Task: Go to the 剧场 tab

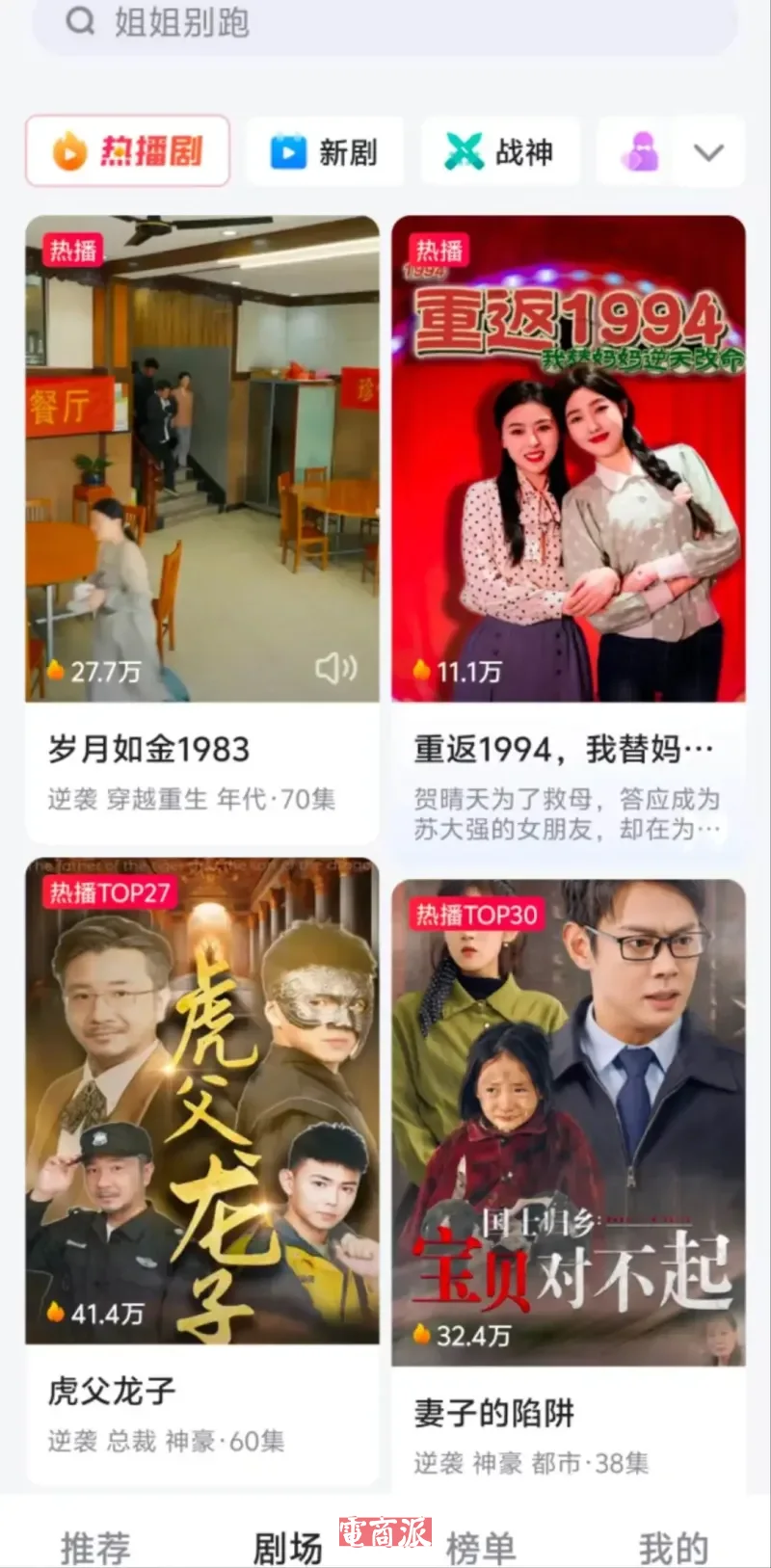Action: coord(287,1548)
